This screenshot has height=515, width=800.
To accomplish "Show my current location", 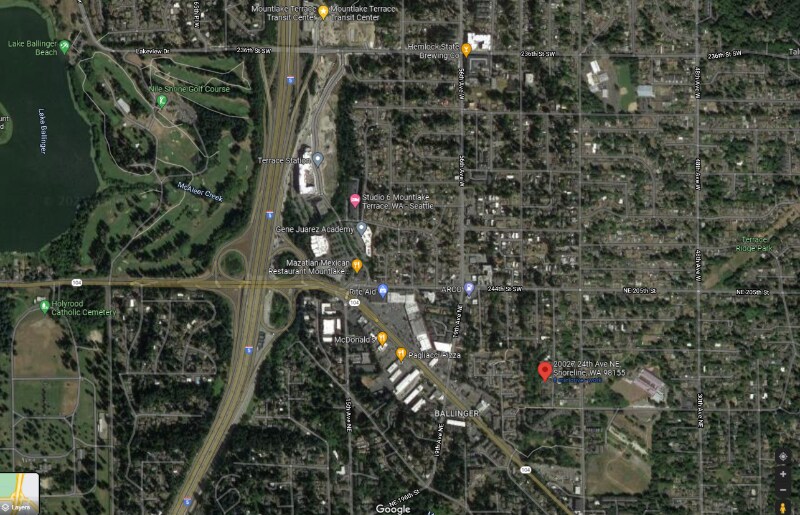I will pyautogui.click(x=783, y=455).
